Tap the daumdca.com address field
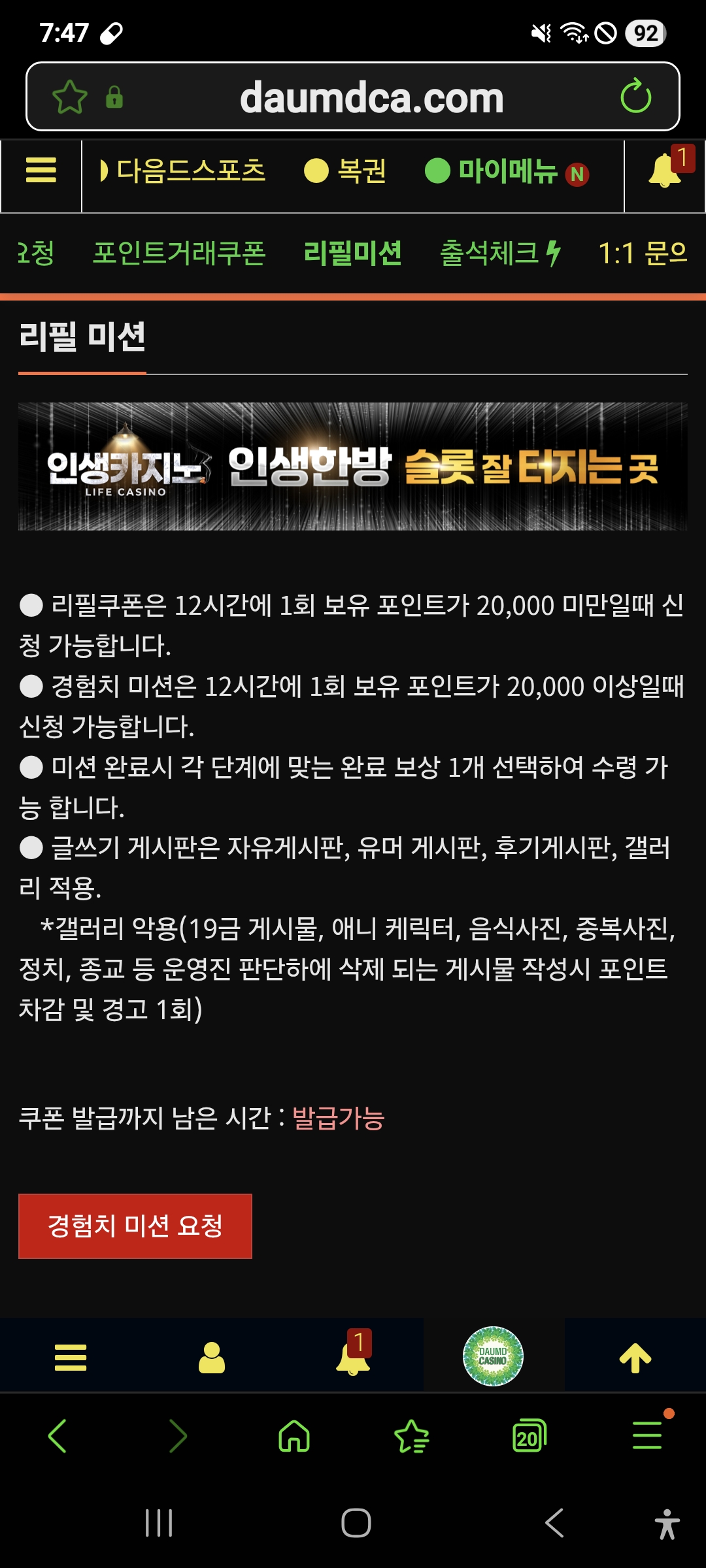This screenshot has height=1568, width=706. point(371,98)
